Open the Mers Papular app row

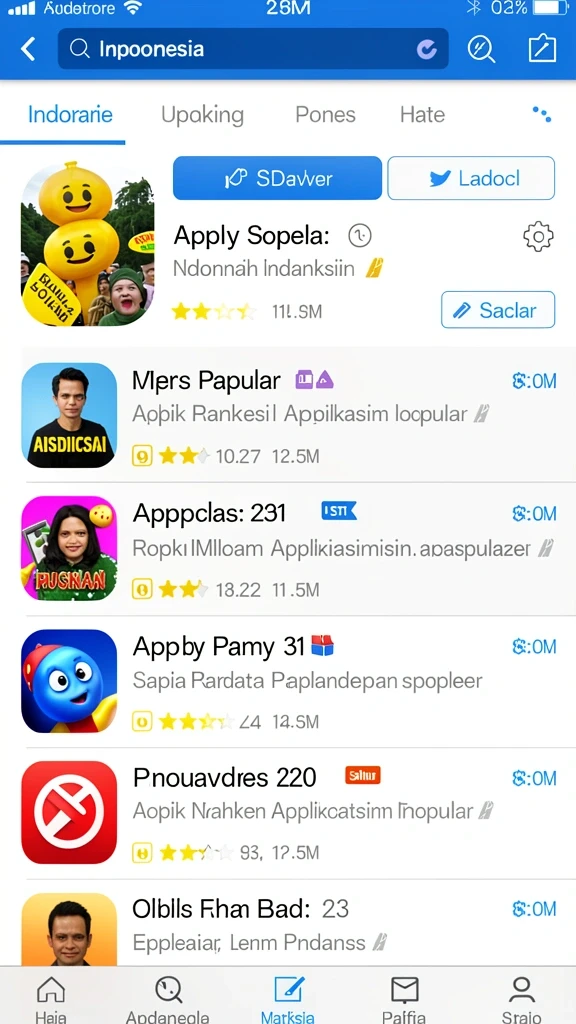(288, 415)
